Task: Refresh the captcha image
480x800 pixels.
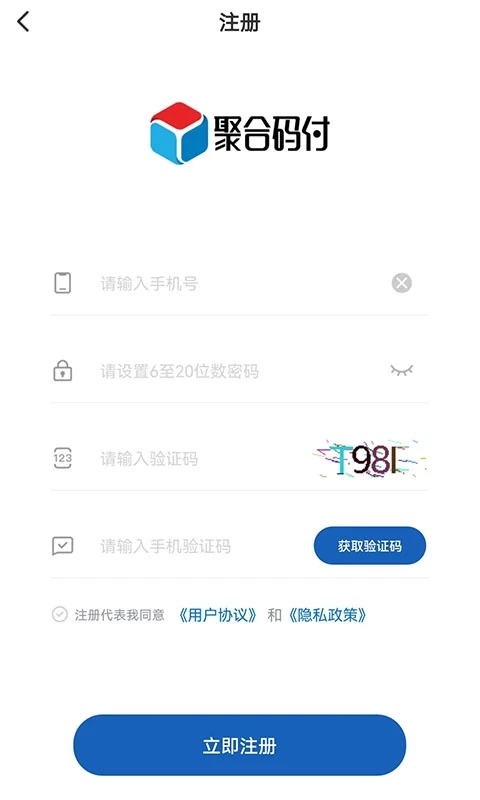Action: click(370, 459)
